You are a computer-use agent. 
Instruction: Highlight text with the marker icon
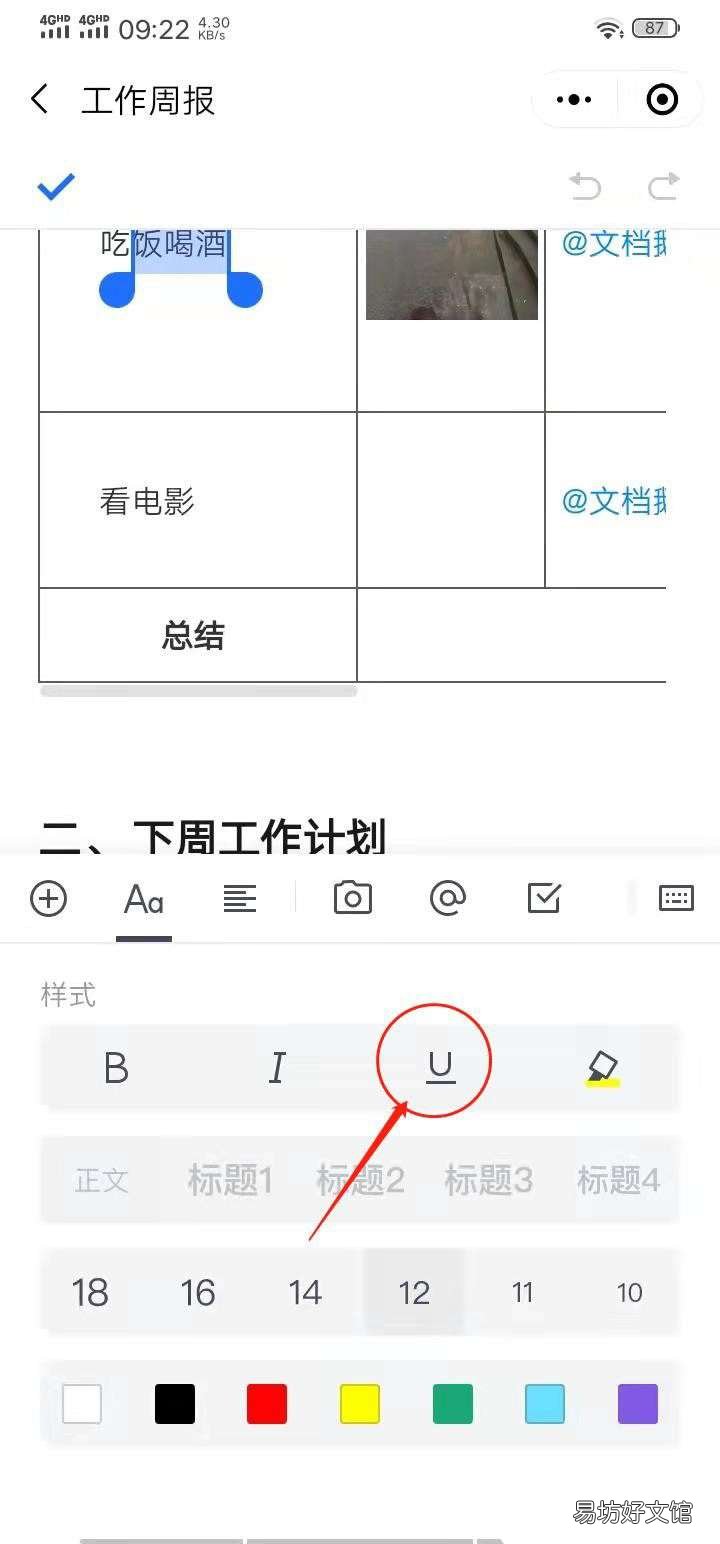[603, 1068]
